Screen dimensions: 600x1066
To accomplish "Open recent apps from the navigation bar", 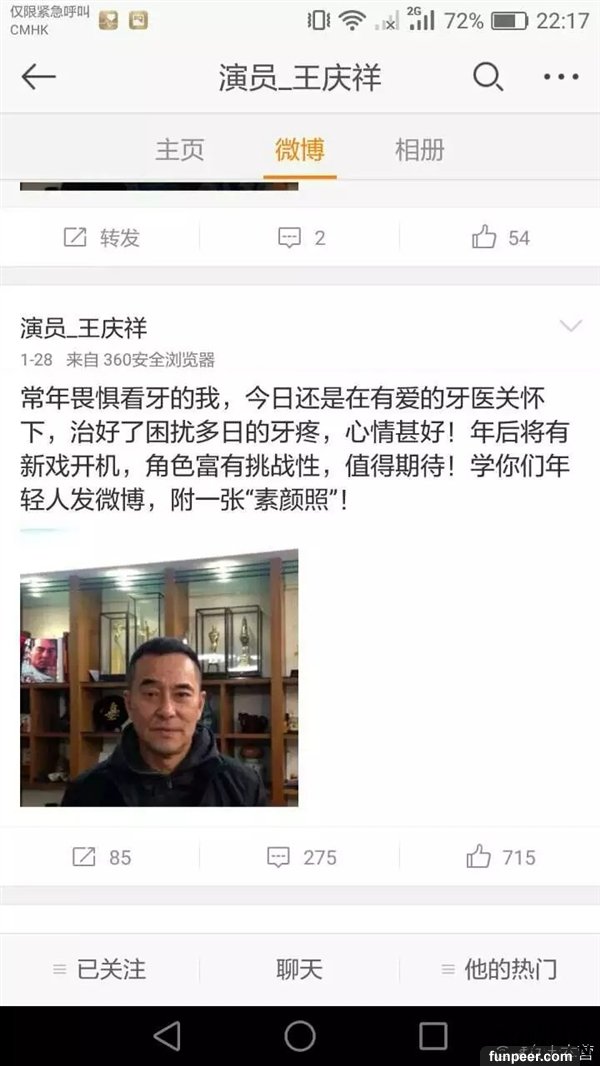I will pos(433,1036).
